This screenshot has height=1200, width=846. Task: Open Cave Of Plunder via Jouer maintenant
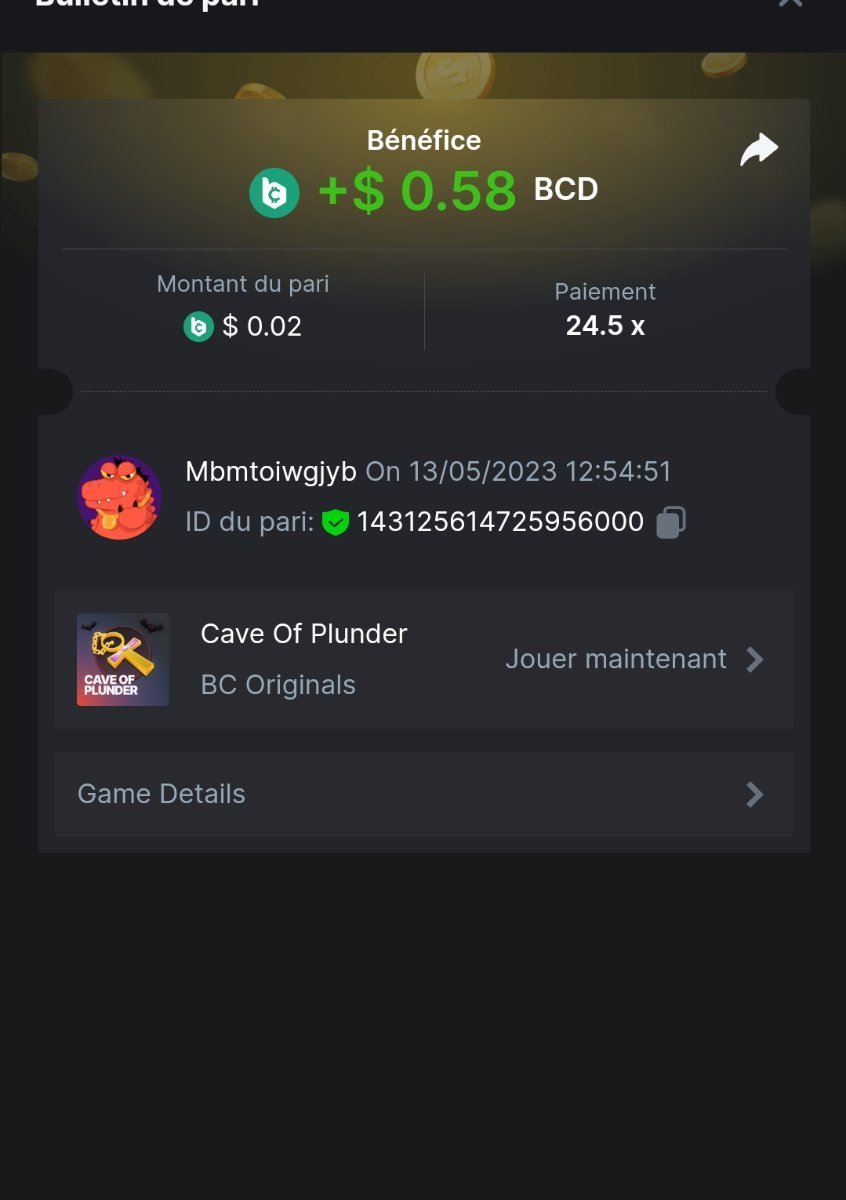pos(634,659)
